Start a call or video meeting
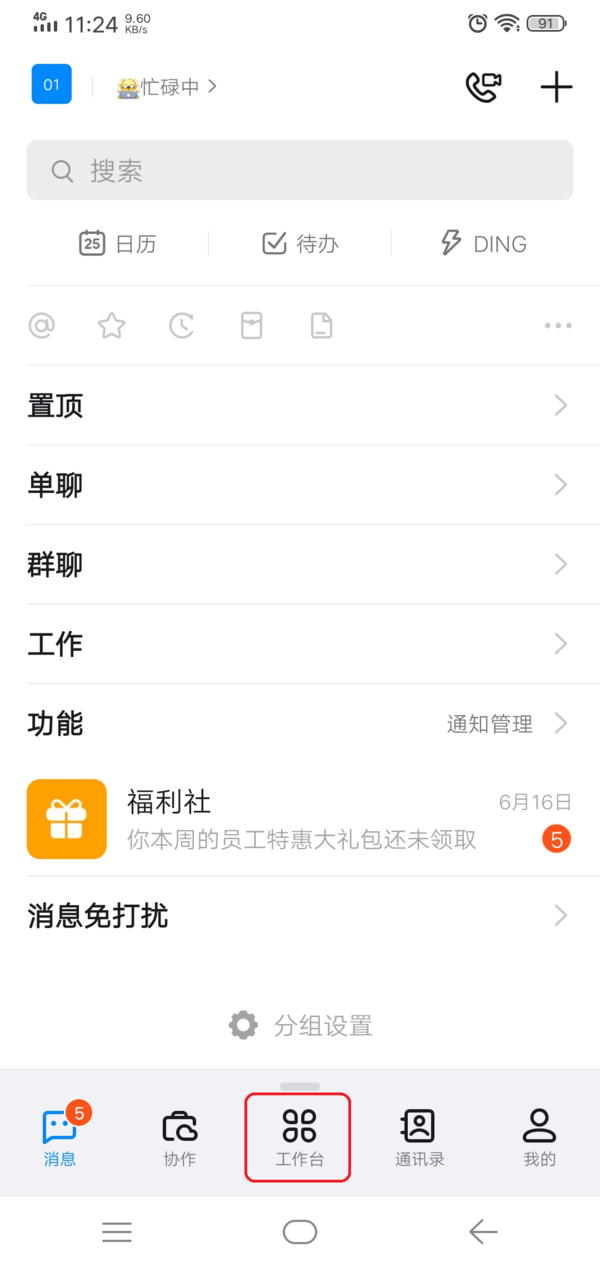 point(484,87)
